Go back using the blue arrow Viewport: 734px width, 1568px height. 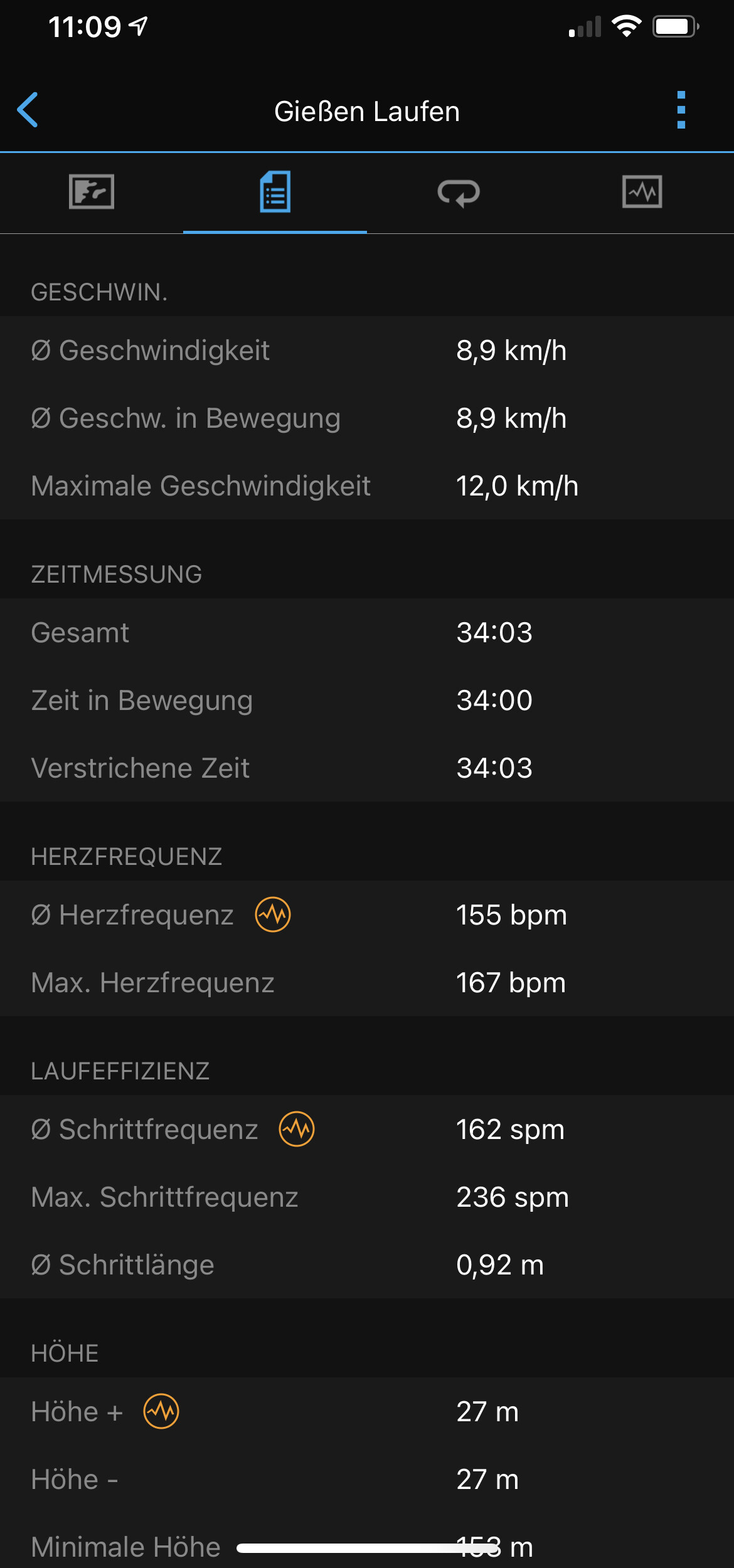[28, 110]
